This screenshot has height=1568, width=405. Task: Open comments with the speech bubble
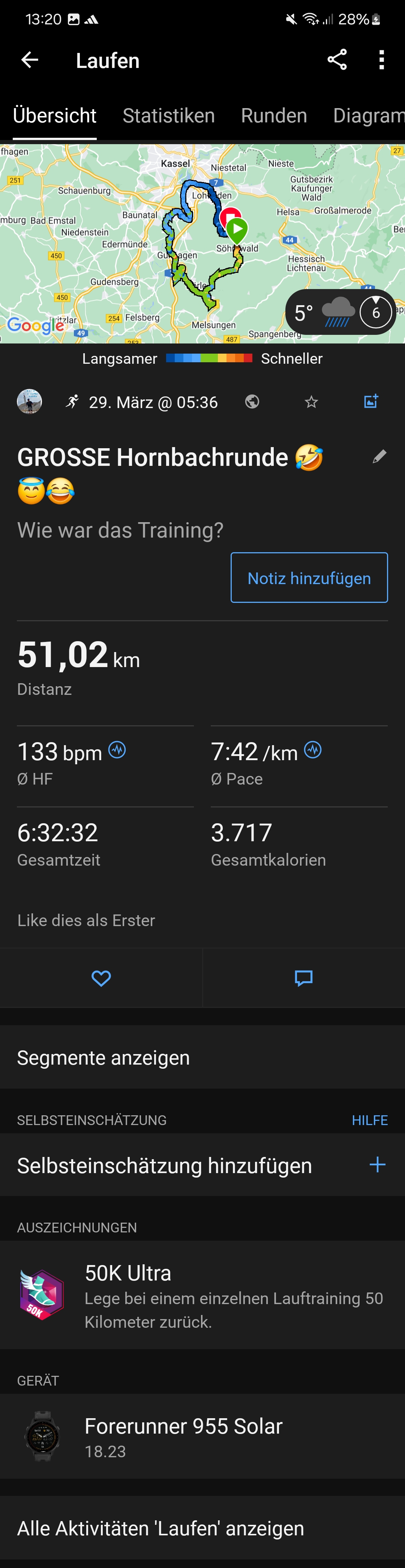pyautogui.click(x=303, y=978)
